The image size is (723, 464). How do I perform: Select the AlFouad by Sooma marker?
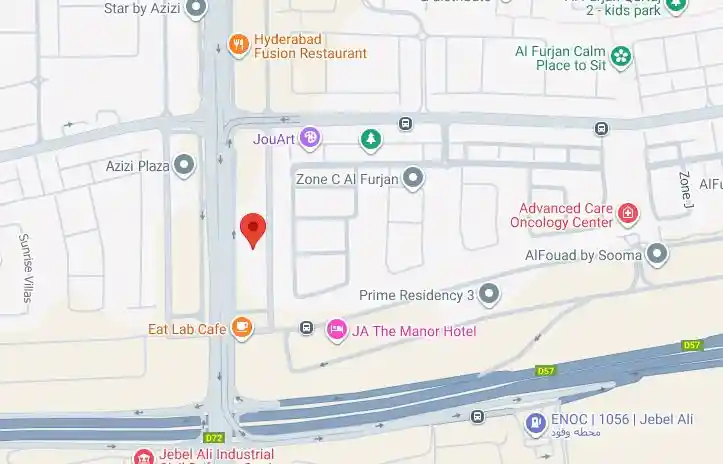657,254
